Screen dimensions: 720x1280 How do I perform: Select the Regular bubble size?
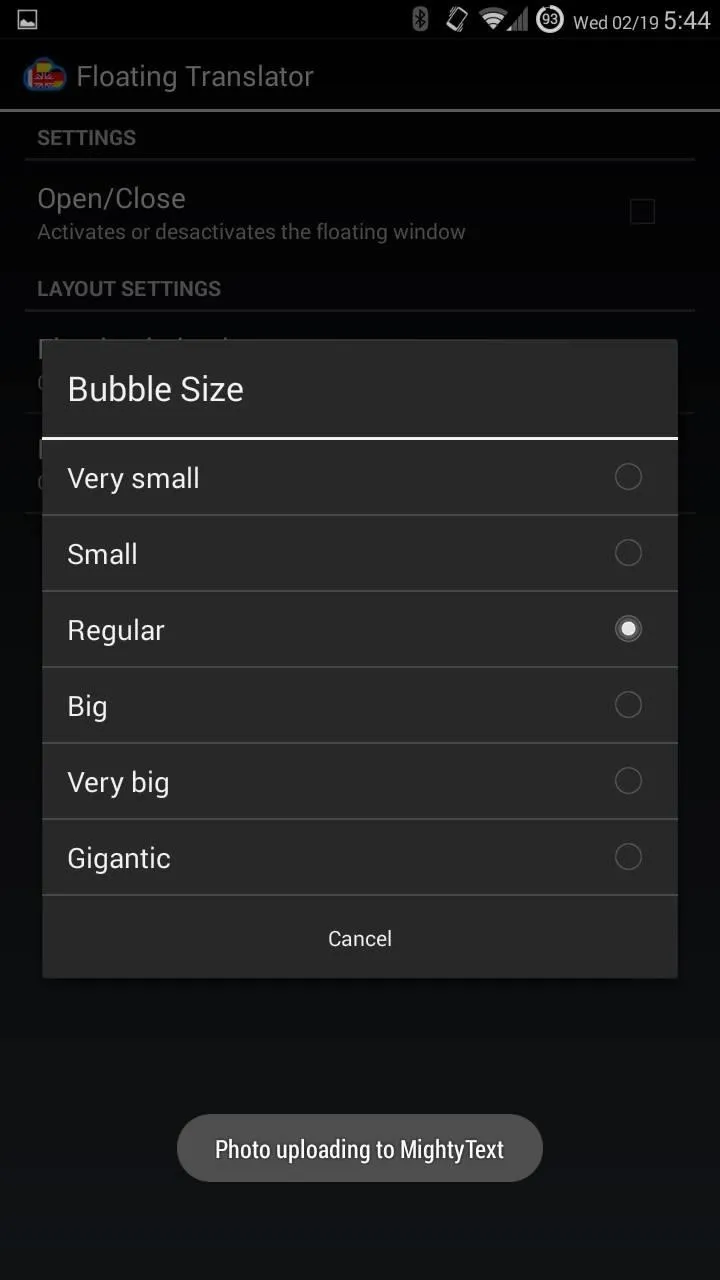[360, 630]
